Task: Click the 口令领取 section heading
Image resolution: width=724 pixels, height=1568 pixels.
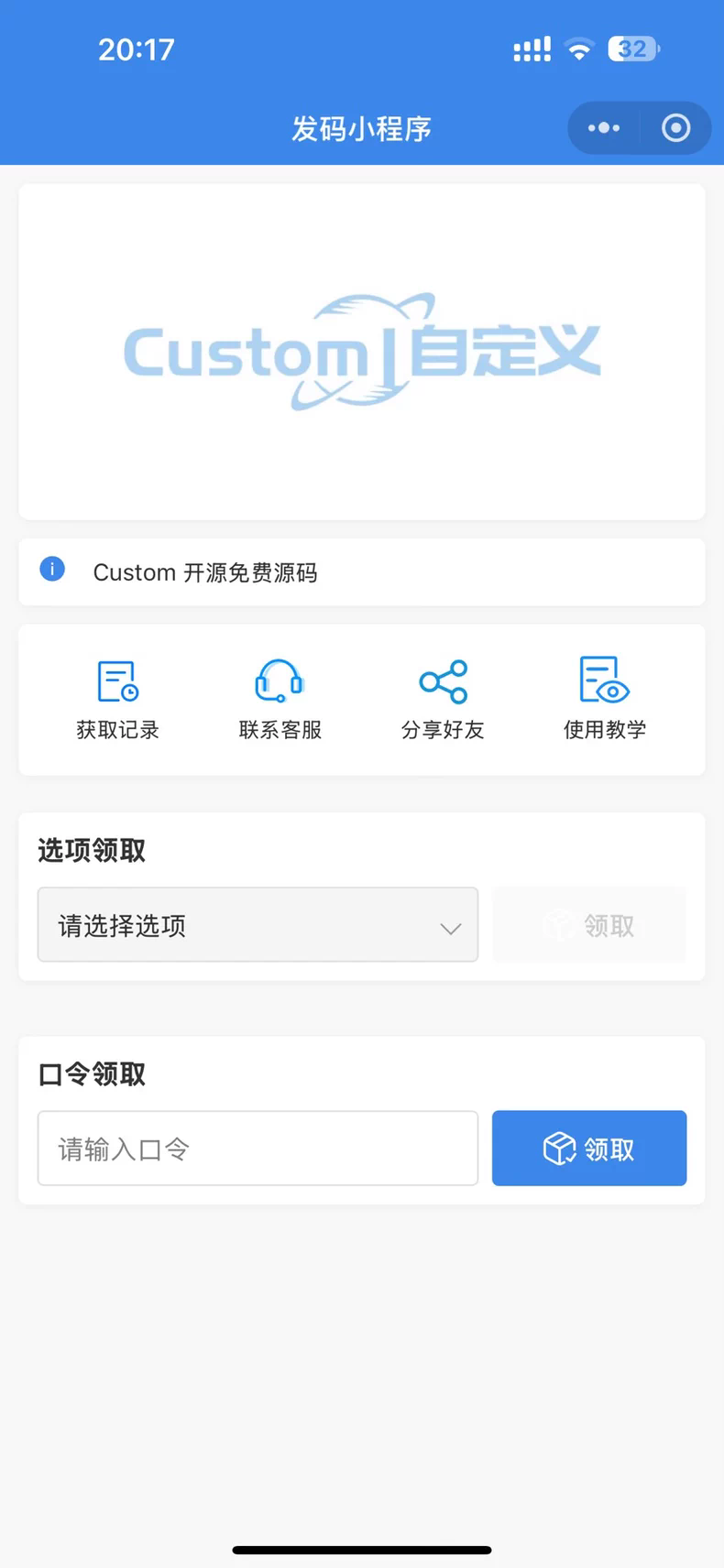Action: click(x=90, y=1073)
